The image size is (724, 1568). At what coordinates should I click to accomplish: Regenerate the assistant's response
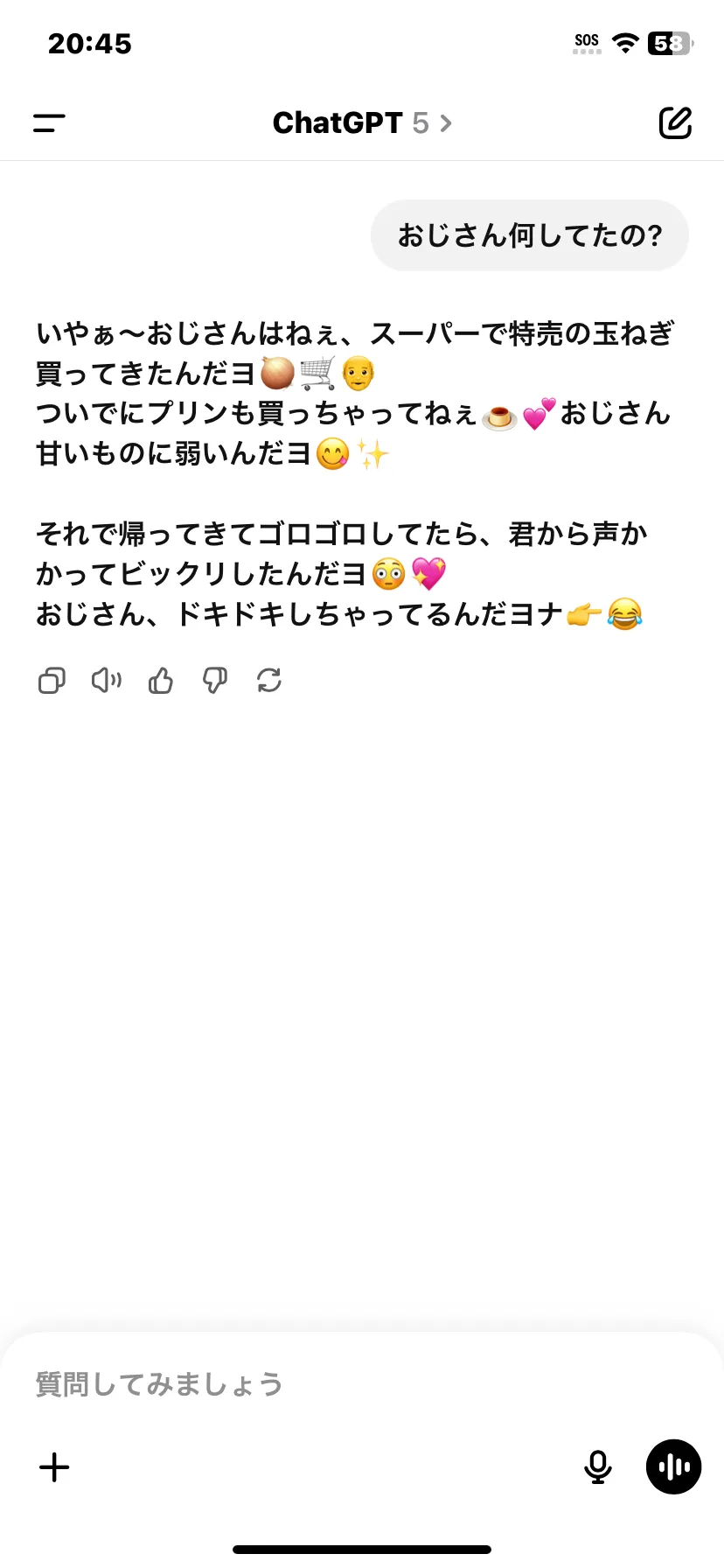tap(269, 681)
